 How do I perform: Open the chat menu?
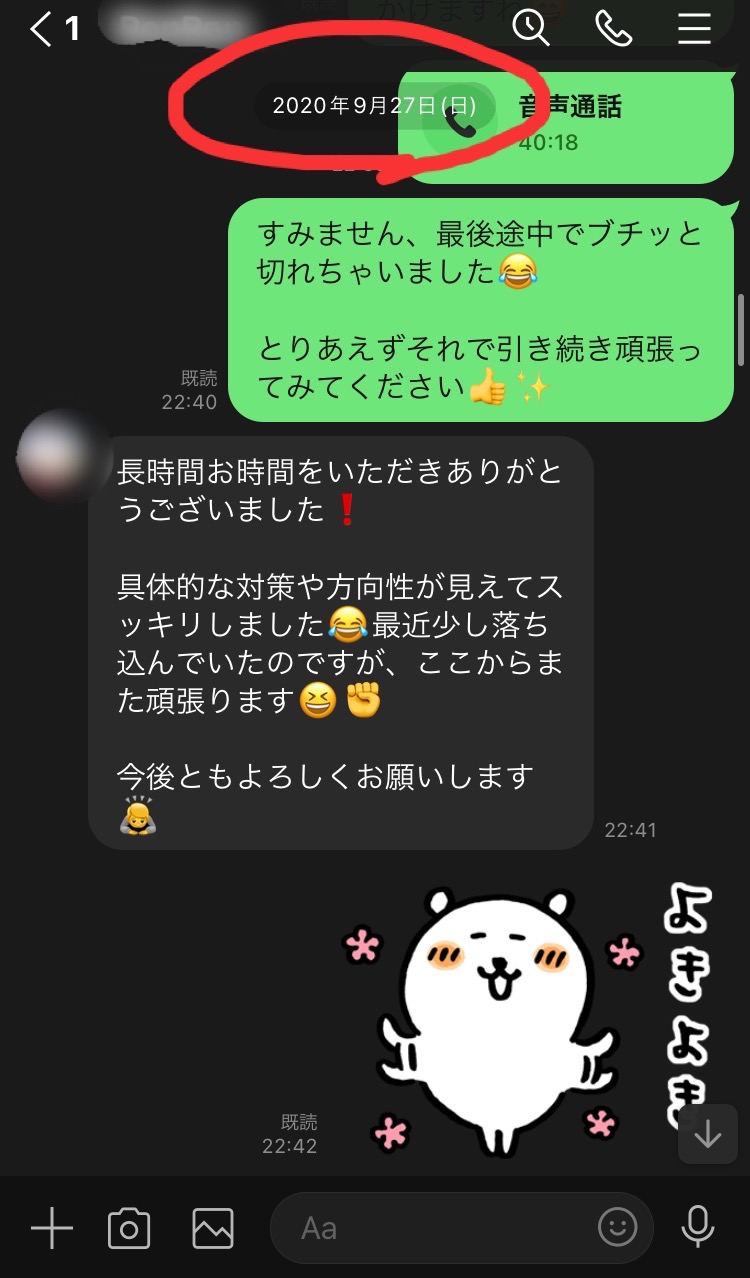(694, 28)
